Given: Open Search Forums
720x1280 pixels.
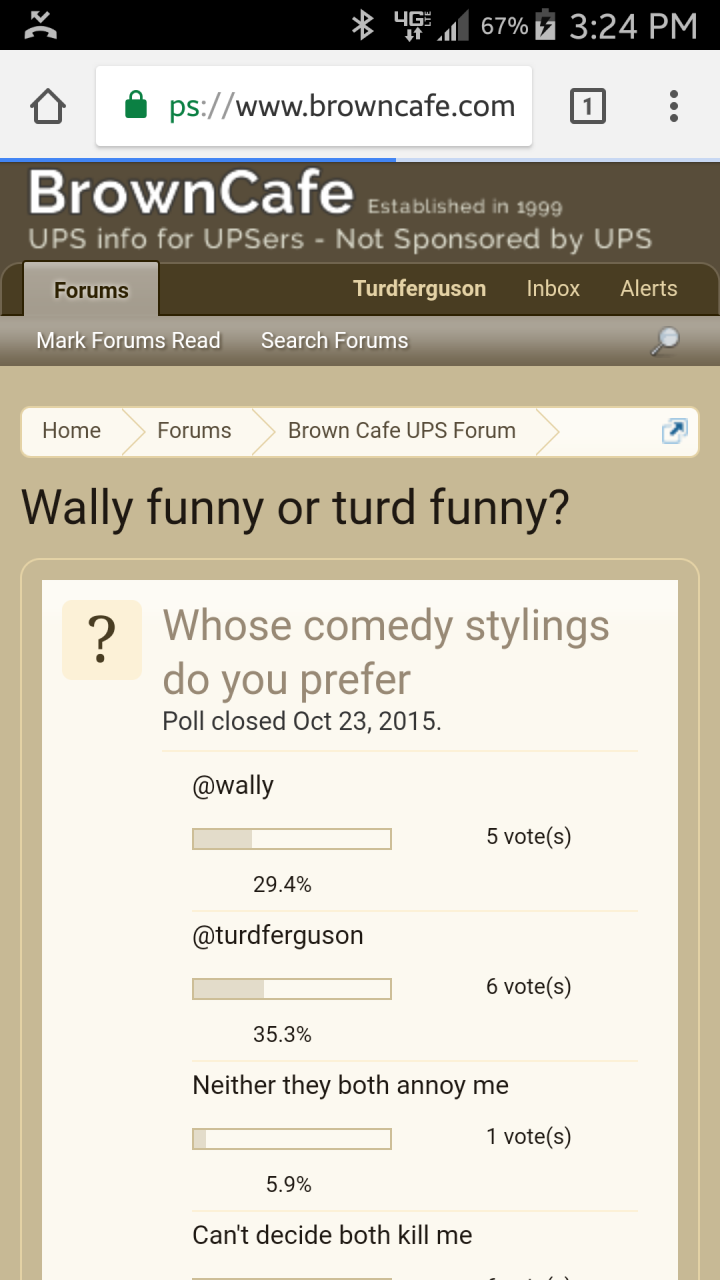Looking at the screenshot, I should (x=334, y=340).
